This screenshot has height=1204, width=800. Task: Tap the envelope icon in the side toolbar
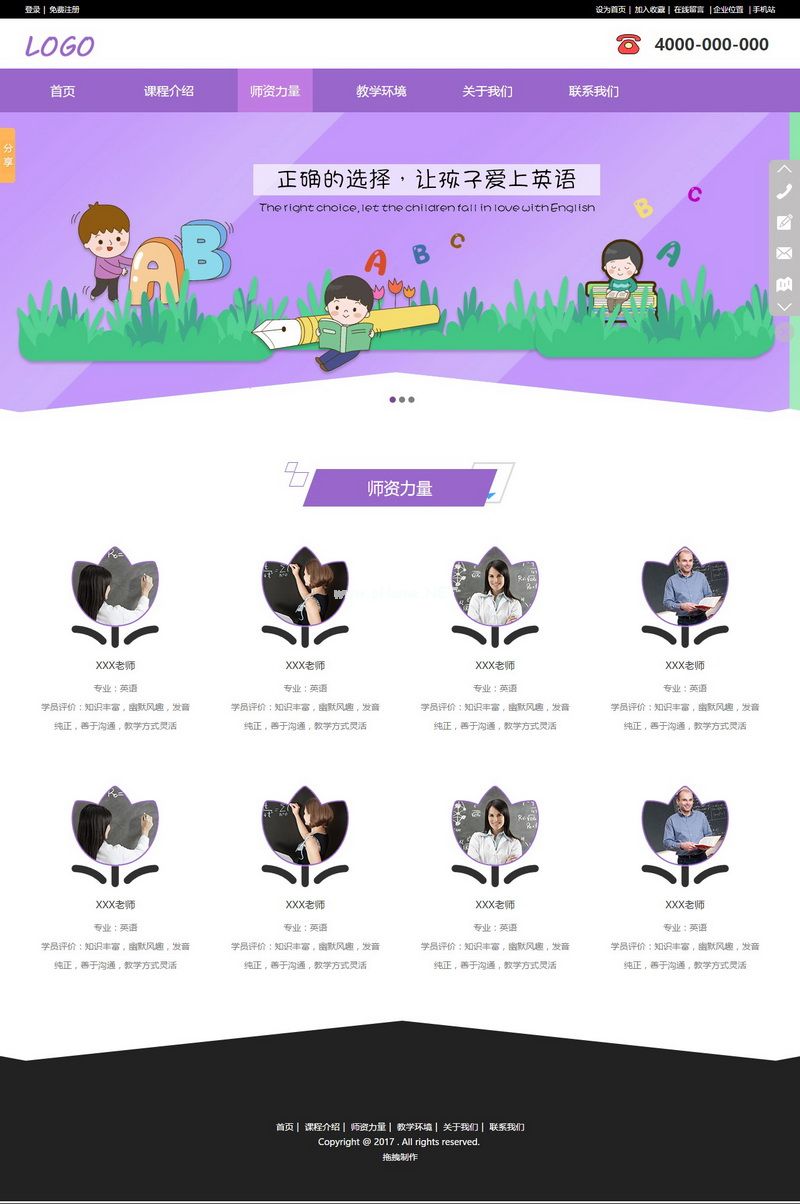click(785, 253)
